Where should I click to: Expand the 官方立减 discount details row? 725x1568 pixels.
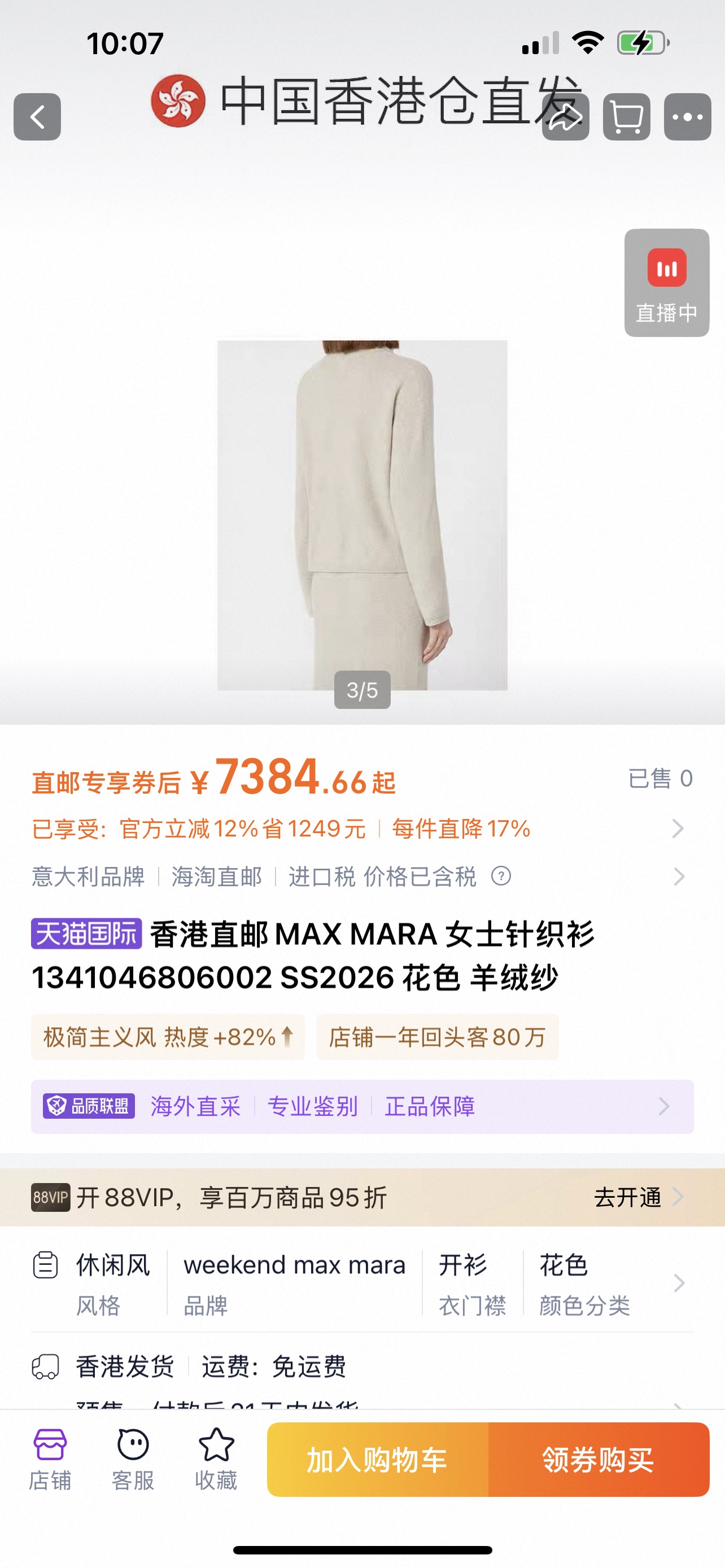[680, 828]
